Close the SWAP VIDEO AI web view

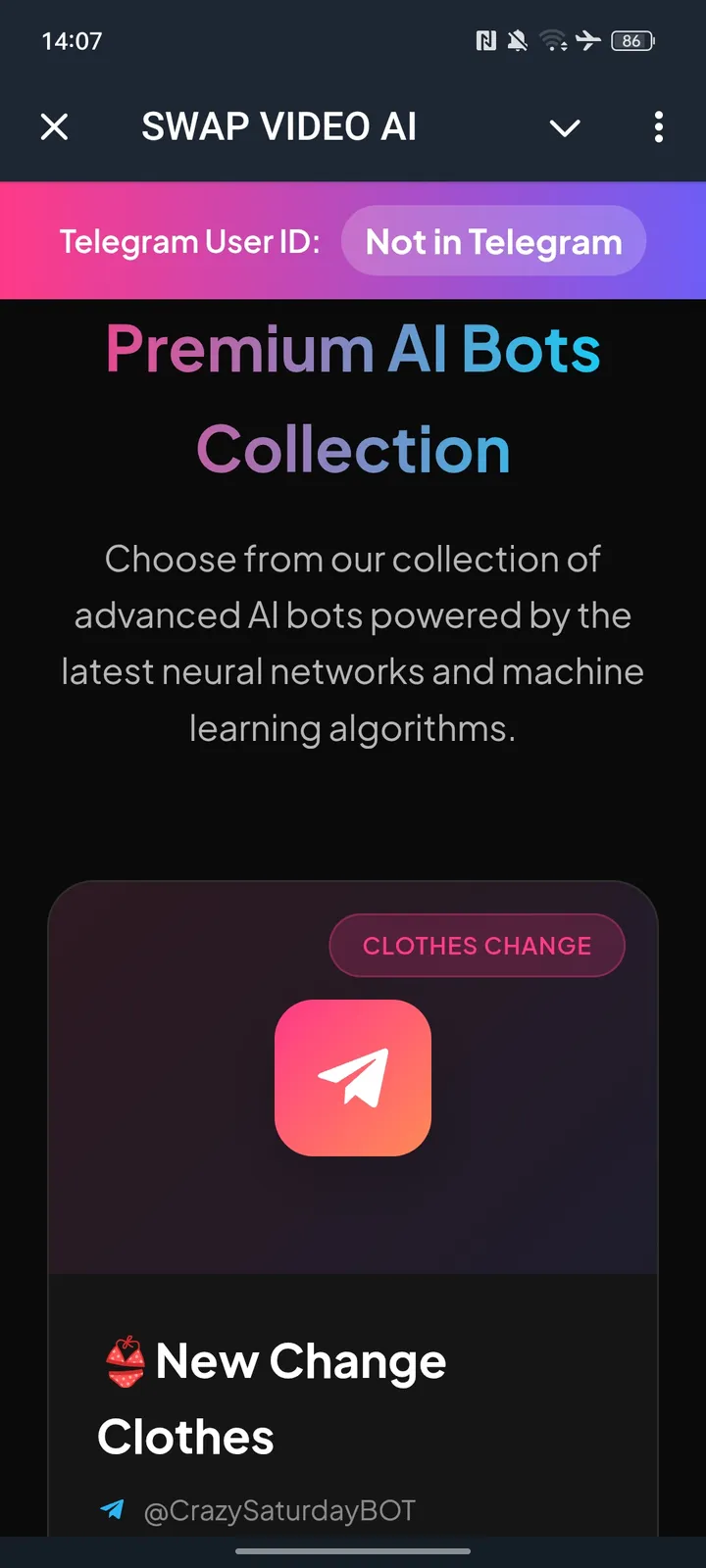click(x=55, y=126)
